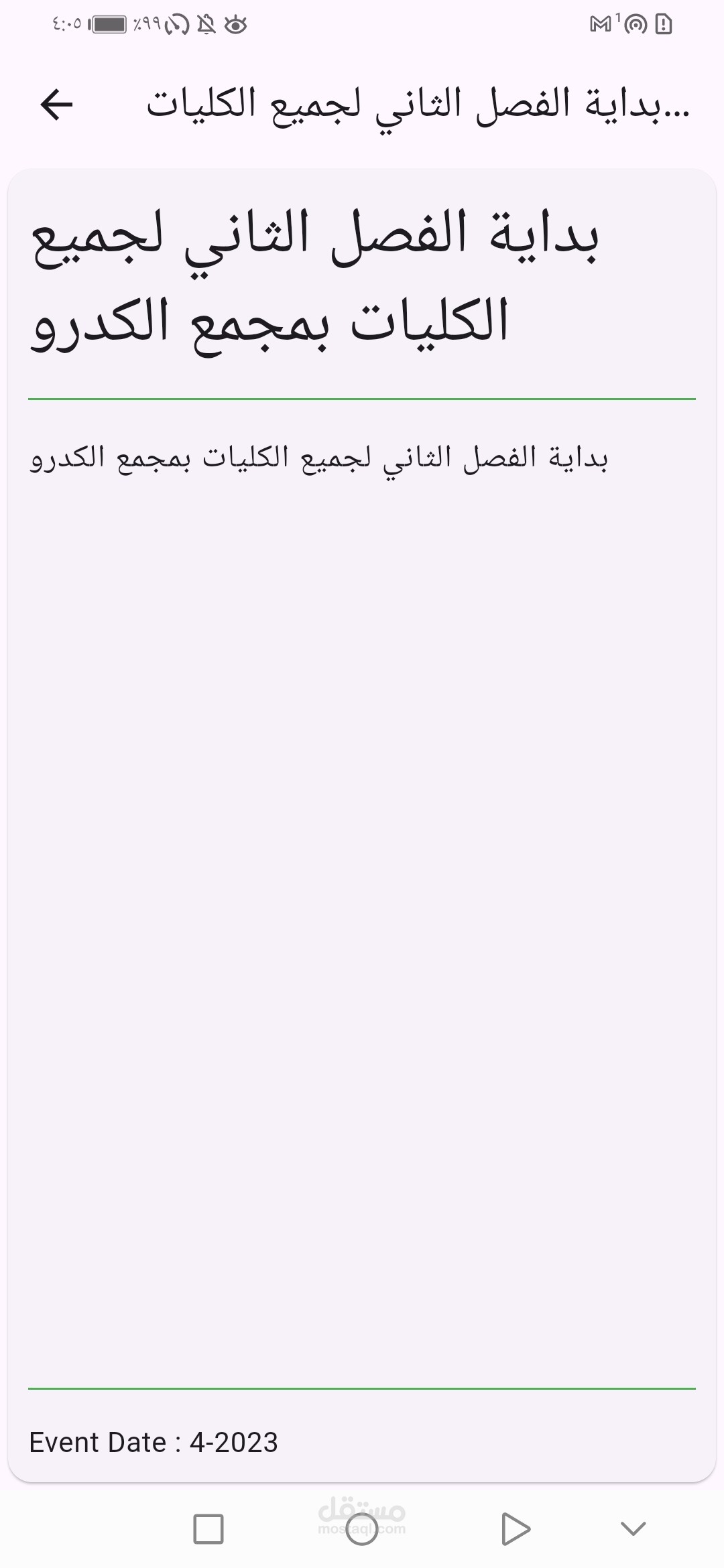
Task: Open recent apps with the square button
Action: tap(208, 1529)
